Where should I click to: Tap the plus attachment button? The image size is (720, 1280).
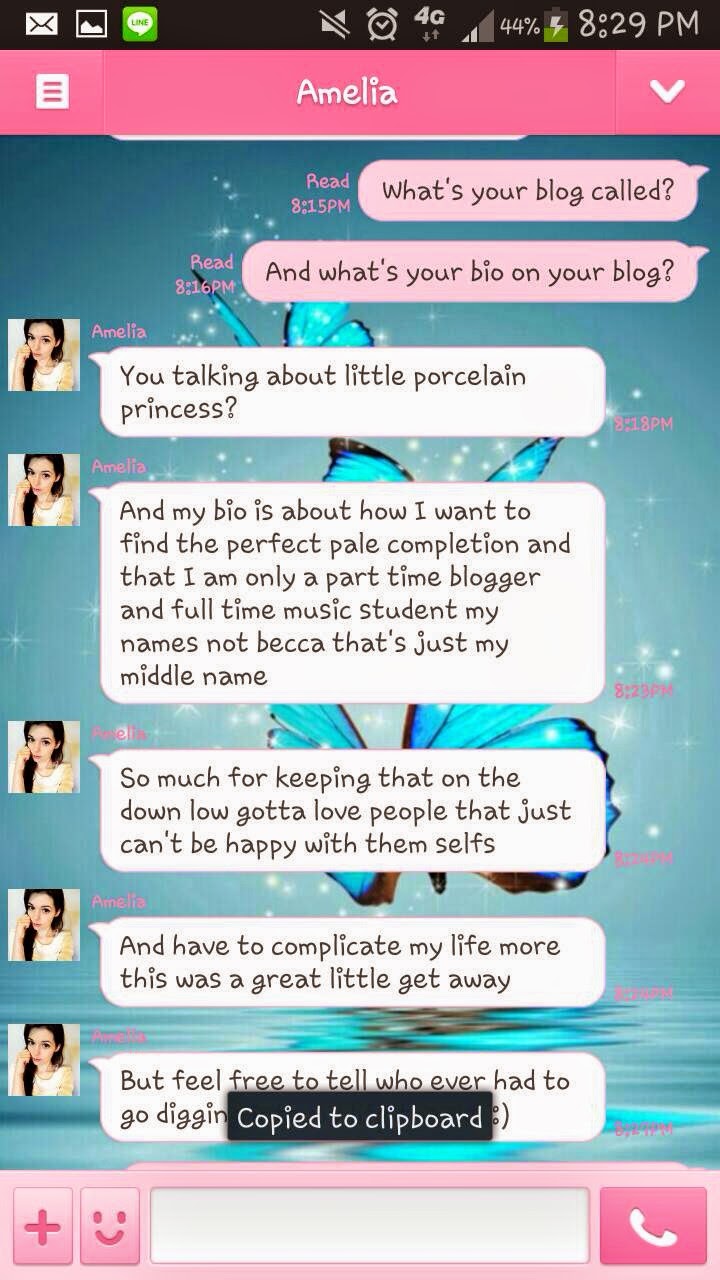click(42, 1228)
